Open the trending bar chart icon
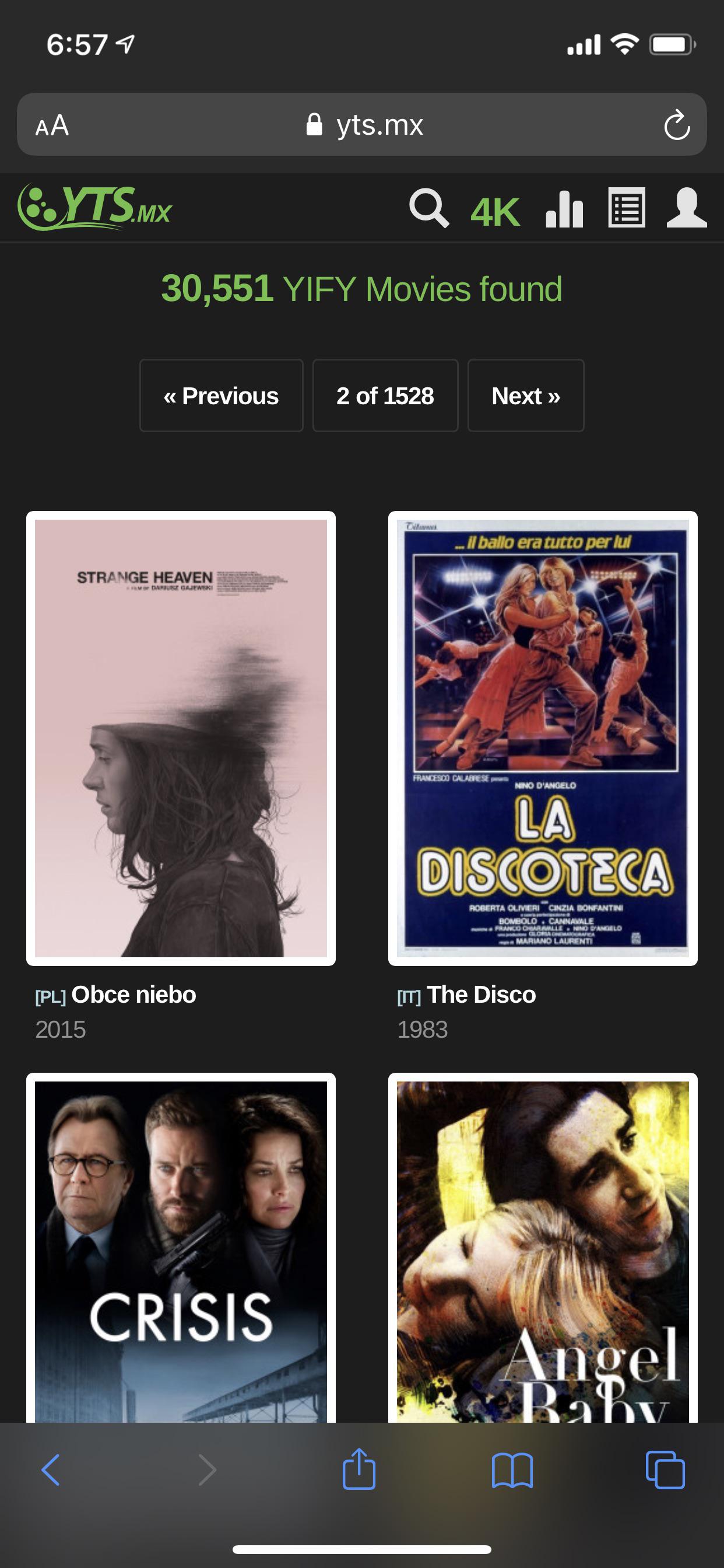 565,209
